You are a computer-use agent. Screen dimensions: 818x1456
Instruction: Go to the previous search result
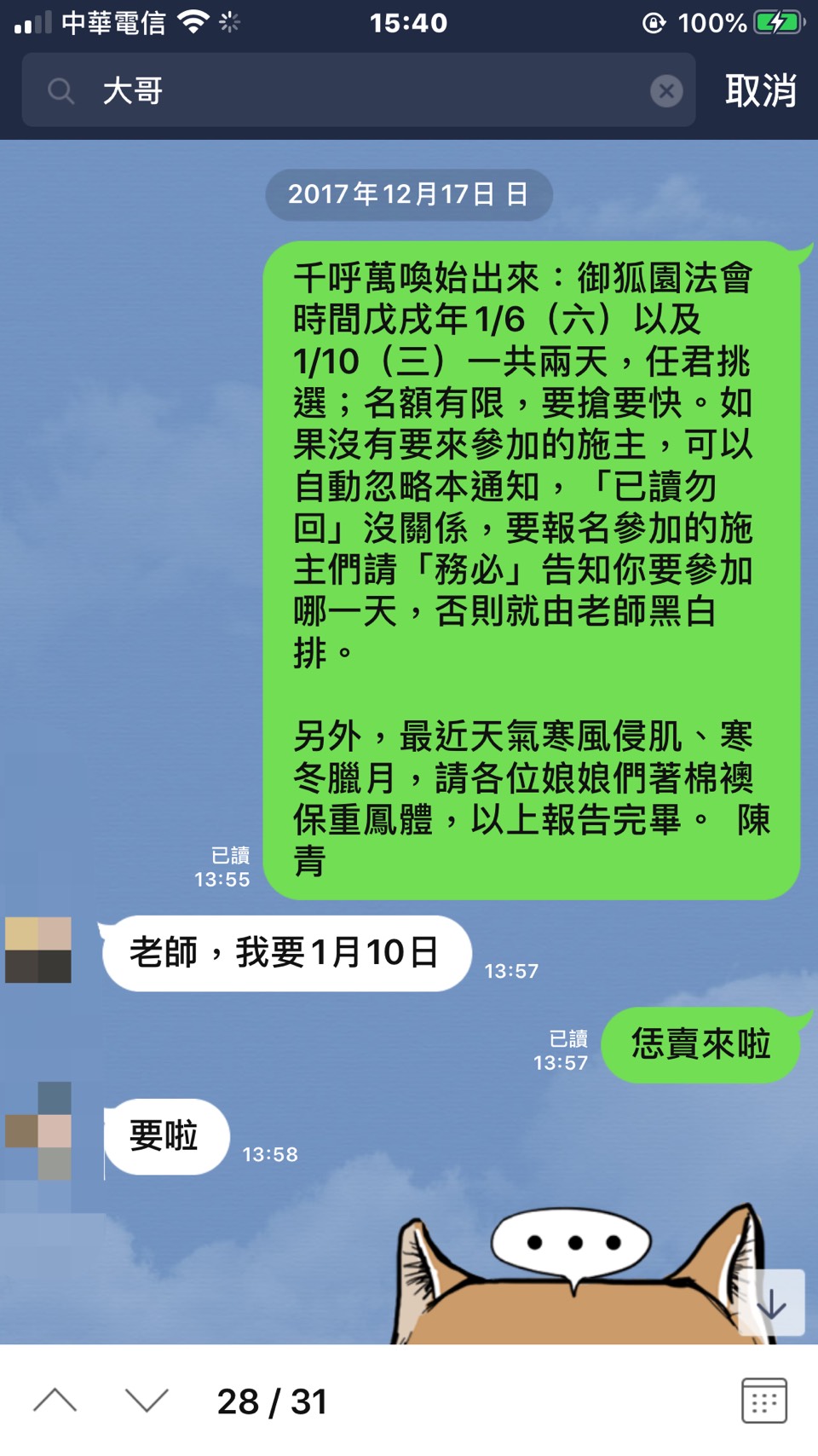55,1401
